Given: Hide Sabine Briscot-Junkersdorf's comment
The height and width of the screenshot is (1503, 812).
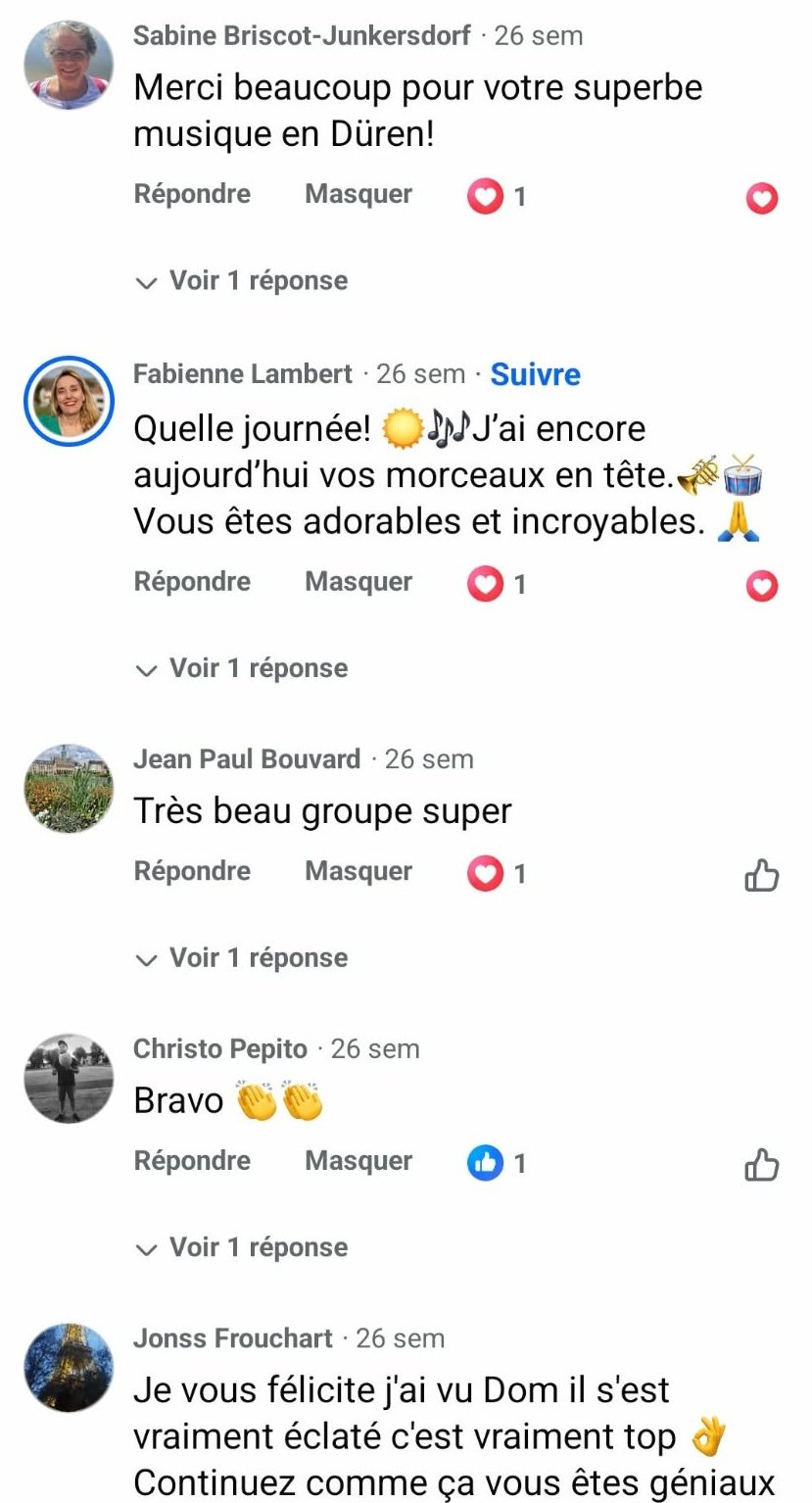Looking at the screenshot, I should pos(358,194).
